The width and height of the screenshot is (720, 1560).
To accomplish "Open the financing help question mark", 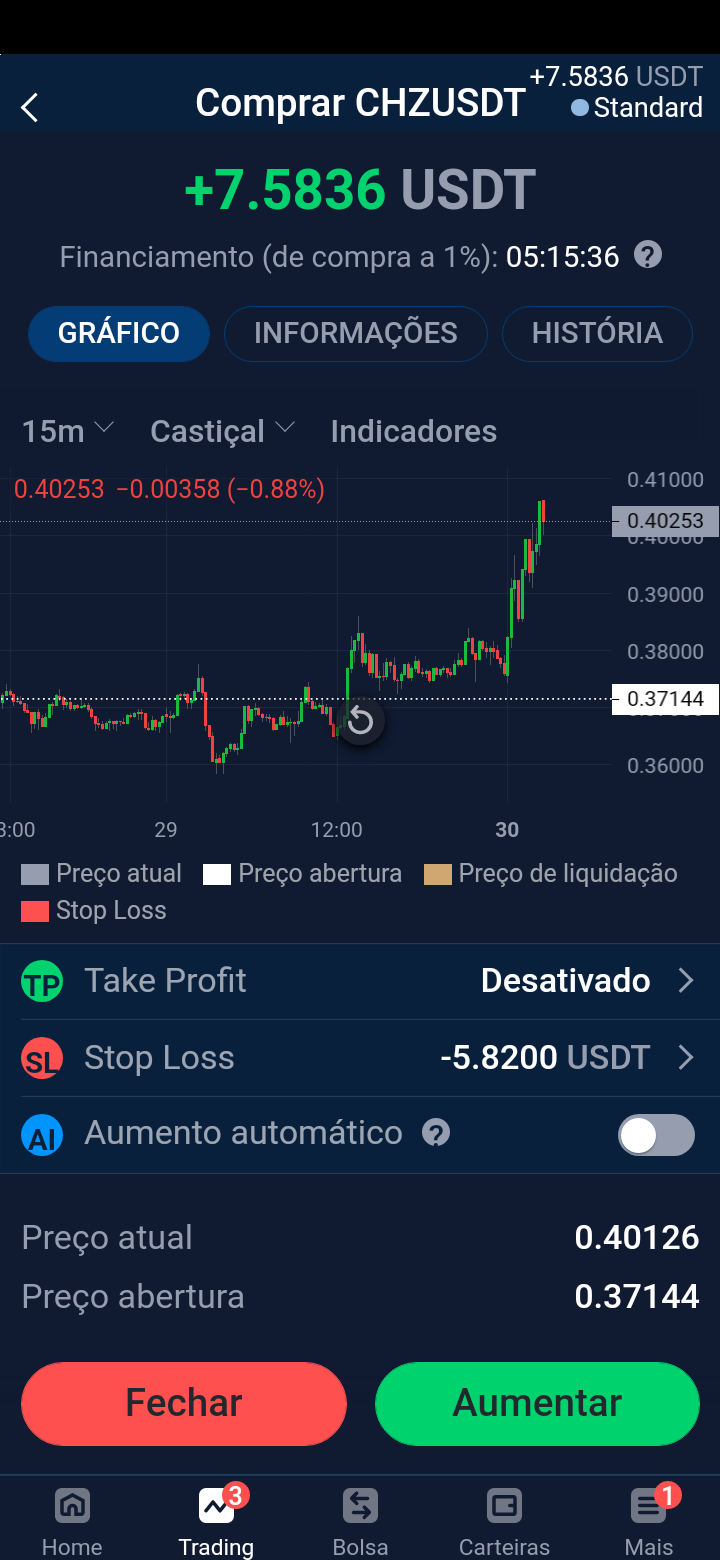I will coord(648,255).
